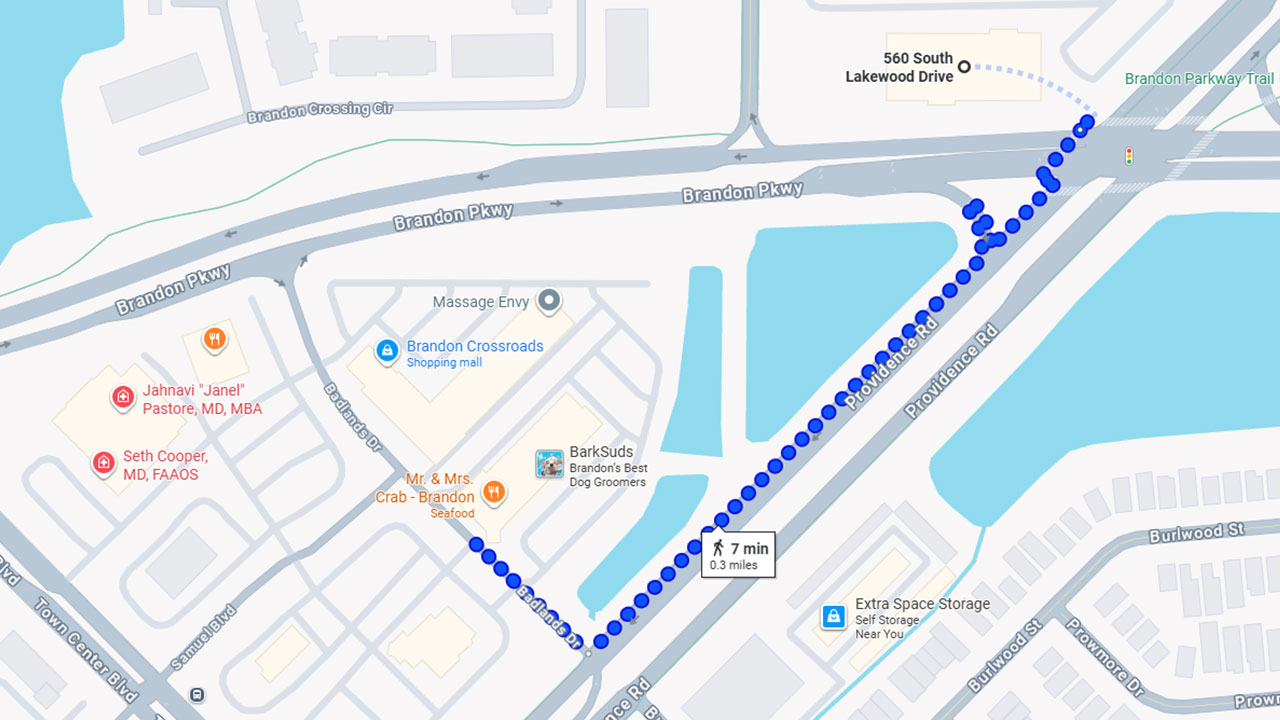Select the Seth Cooper, MD, FAAOS marker
This screenshot has width=1280, height=720.
(x=103, y=462)
